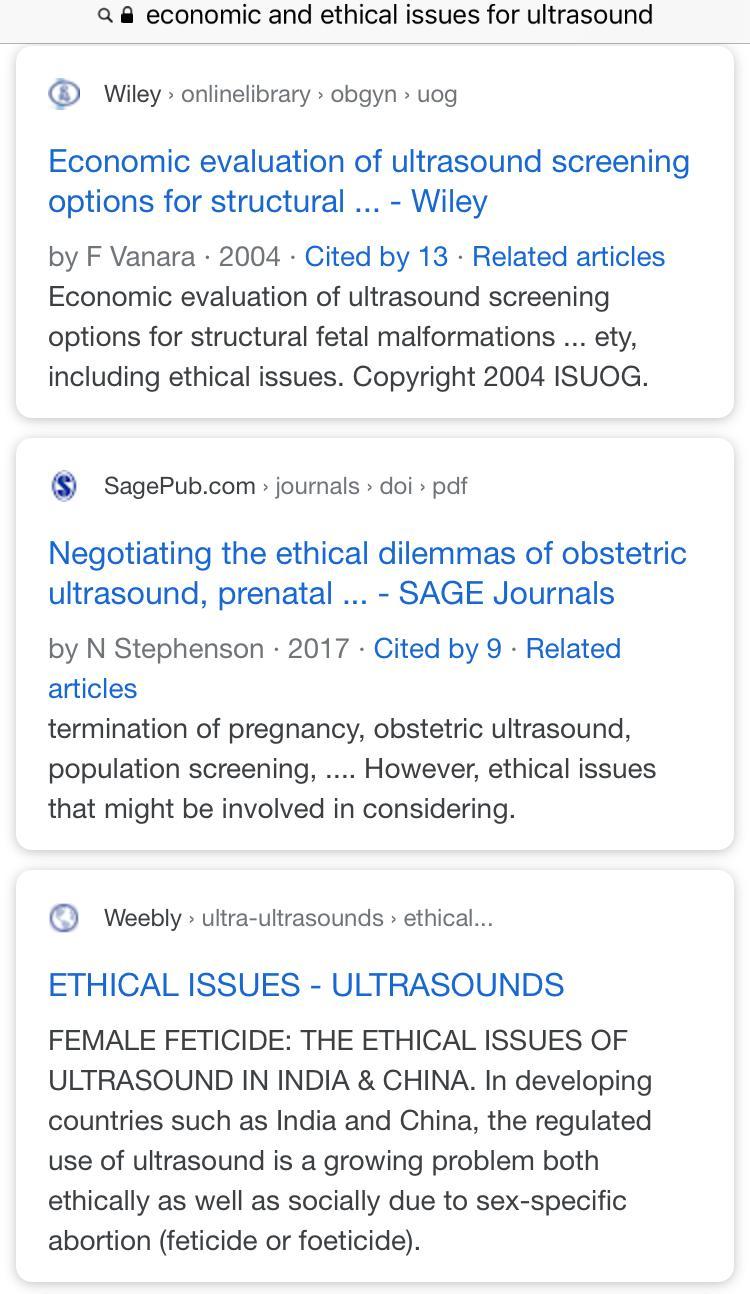The width and height of the screenshot is (750, 1294).
Task: View 'Cited by 9' for N Stephenson
Action: pos(437,649)
